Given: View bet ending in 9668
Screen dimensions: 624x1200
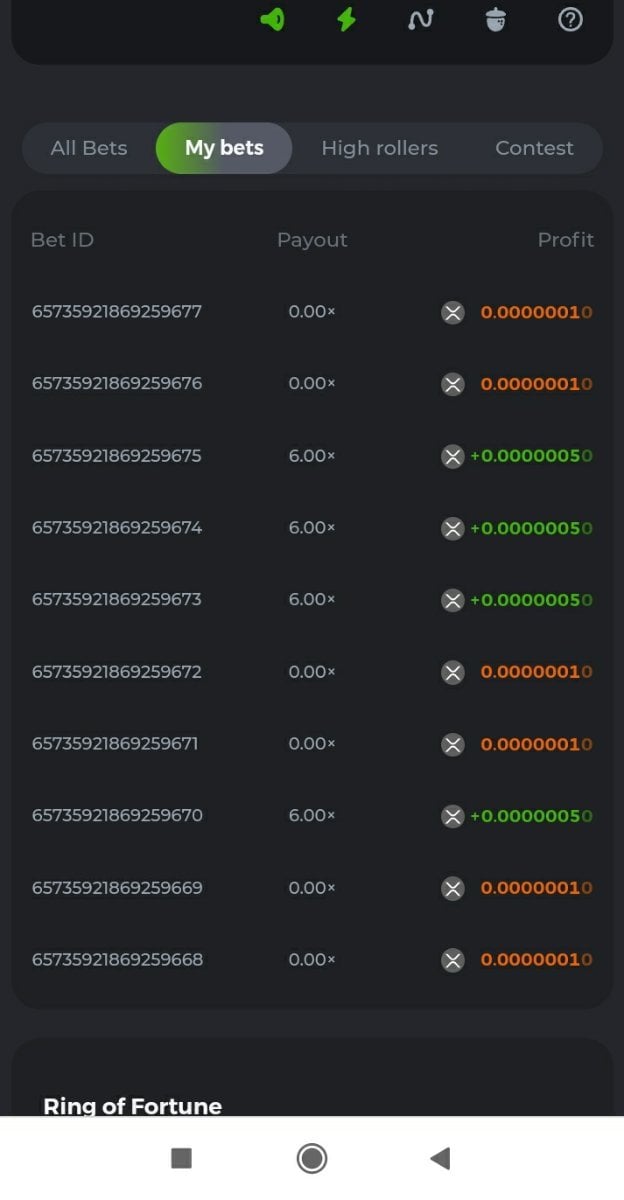Looking at the screenshot, I should (x=117, y=960).
